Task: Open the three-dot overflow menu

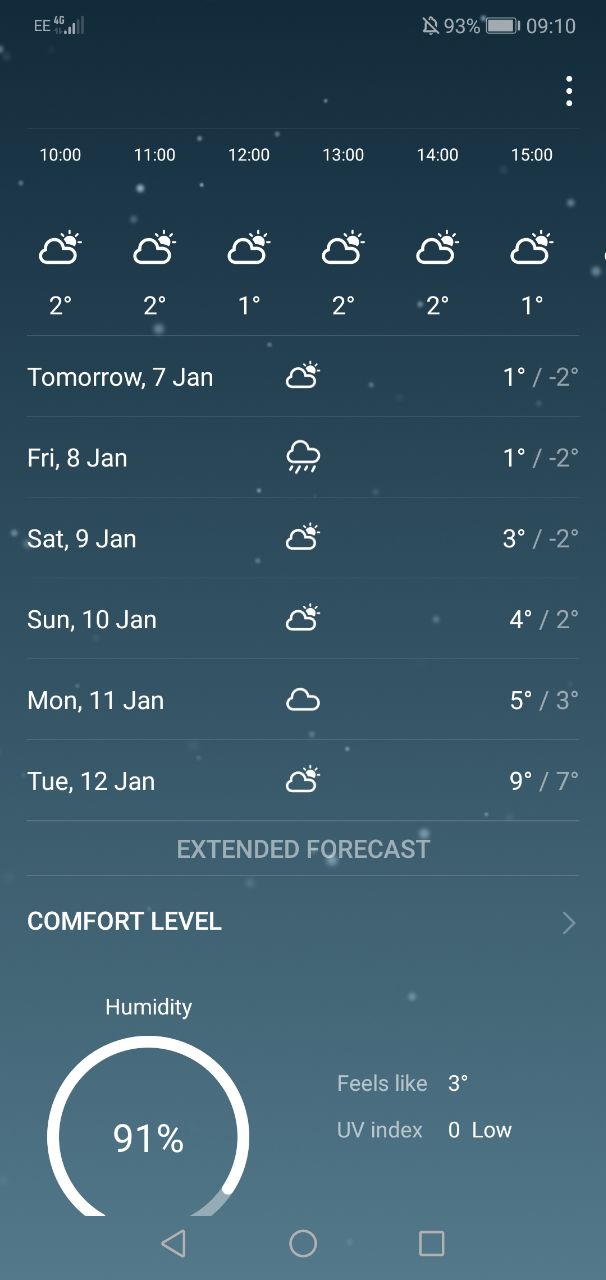Action: (568, 91)
